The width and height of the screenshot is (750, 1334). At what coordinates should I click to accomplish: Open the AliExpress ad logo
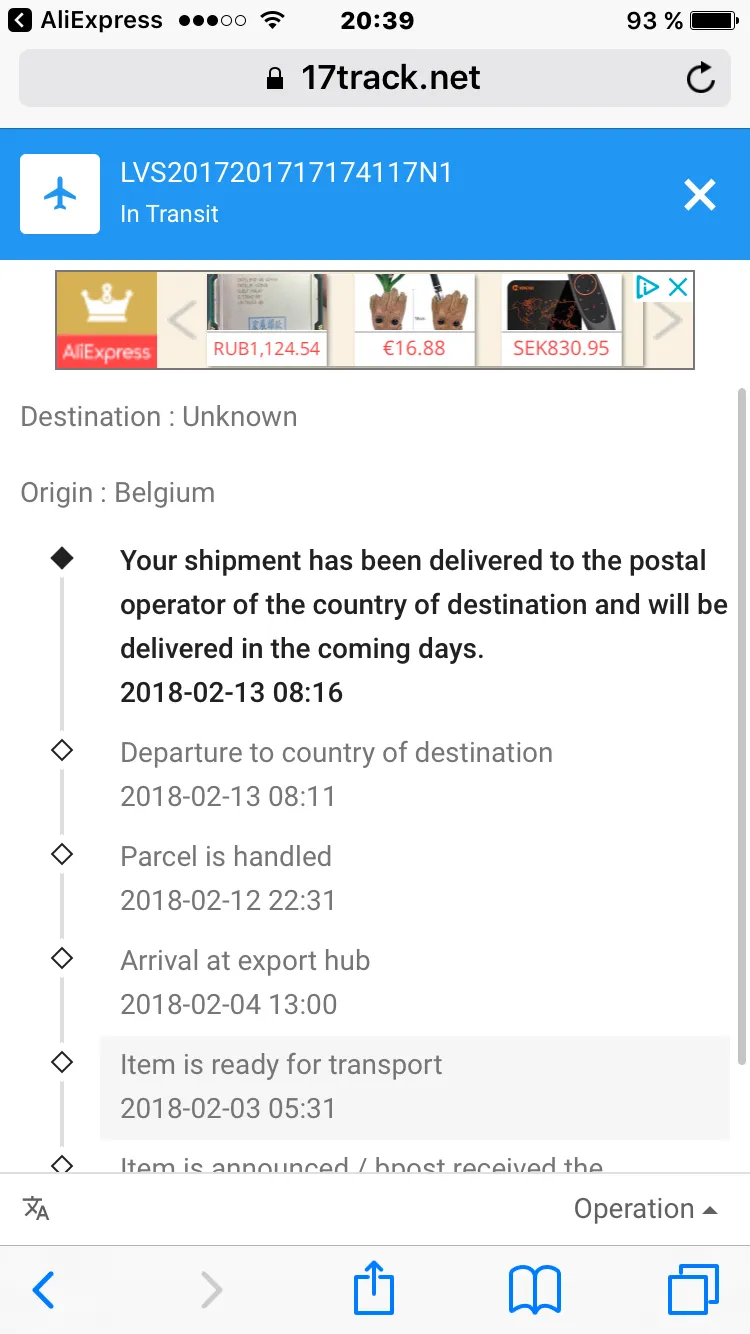pos(106,320)
